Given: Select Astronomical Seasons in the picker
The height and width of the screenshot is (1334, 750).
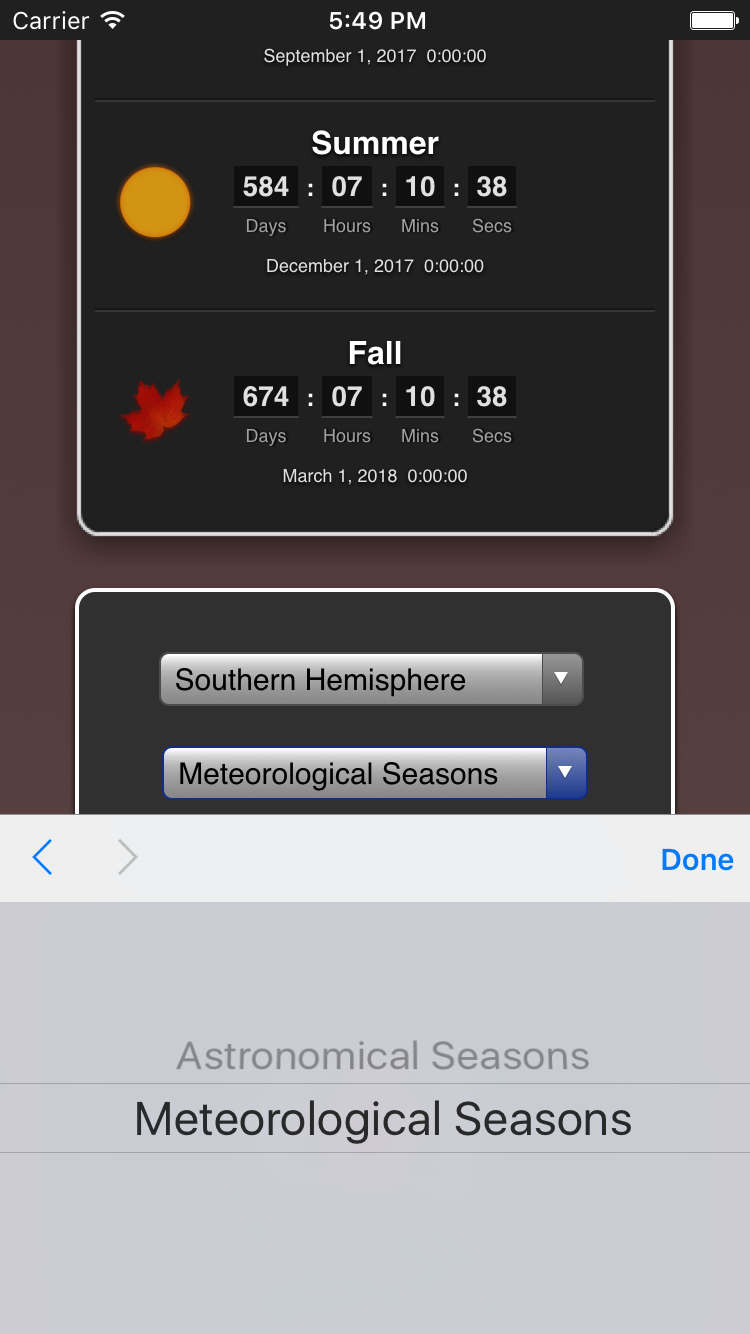Looking at the screenshot, I should (383, 1056).
